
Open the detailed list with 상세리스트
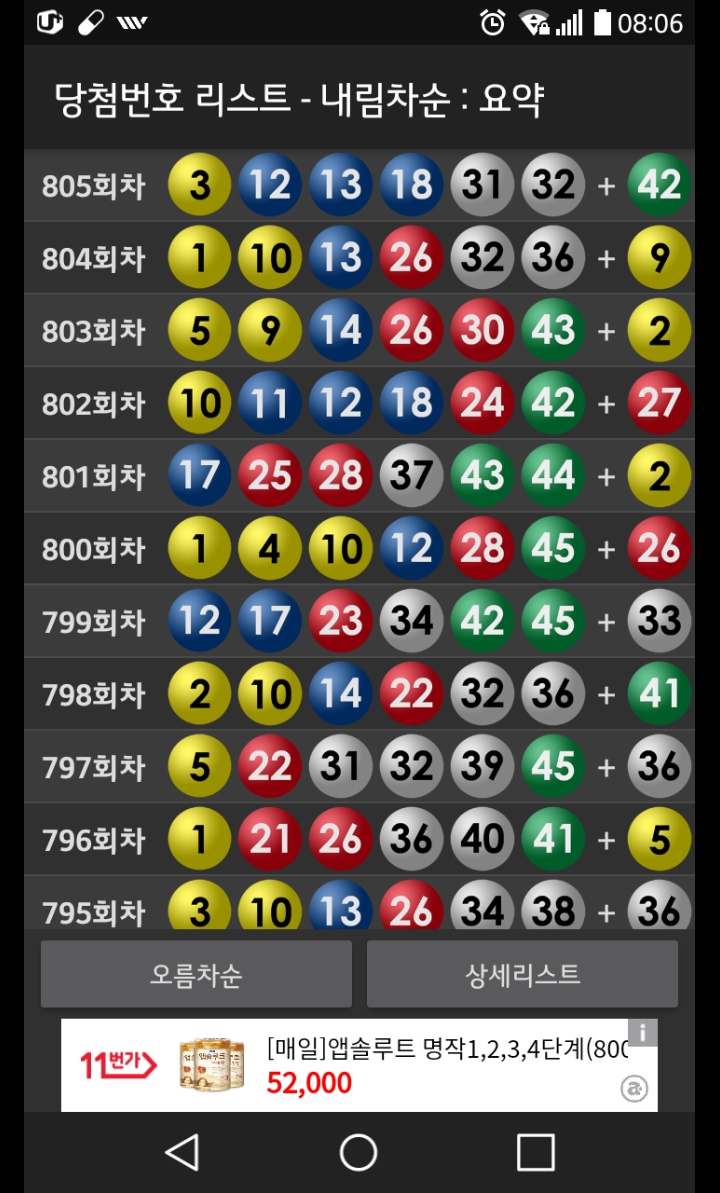[x=522, y=974]
